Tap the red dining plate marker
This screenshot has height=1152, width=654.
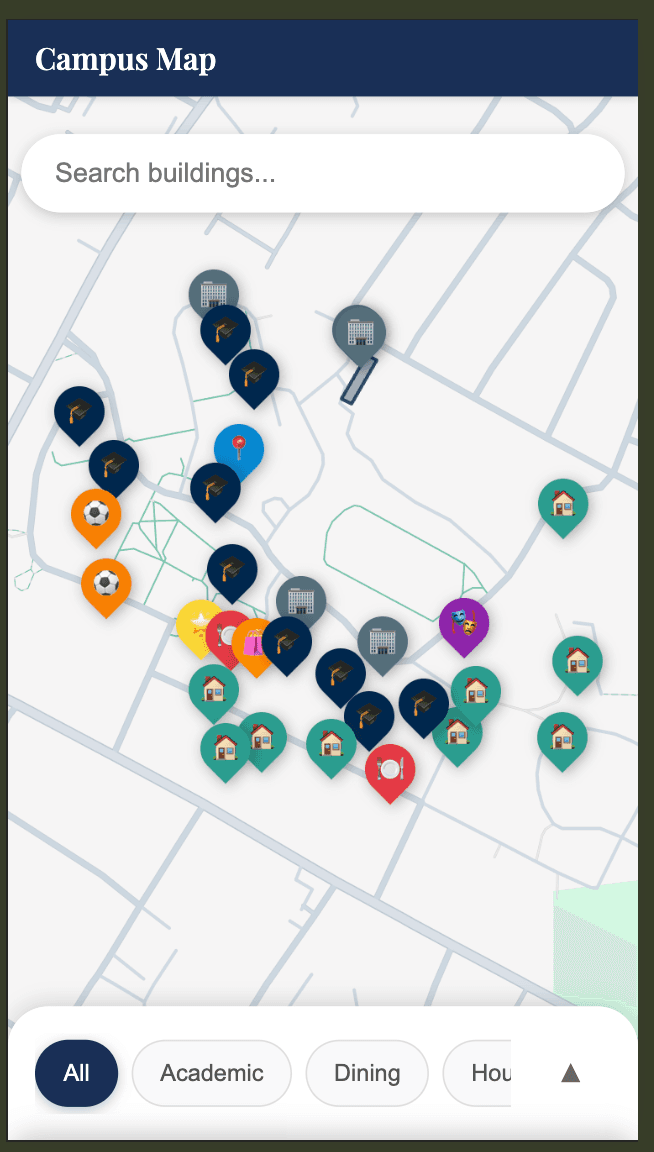point(390,768)
